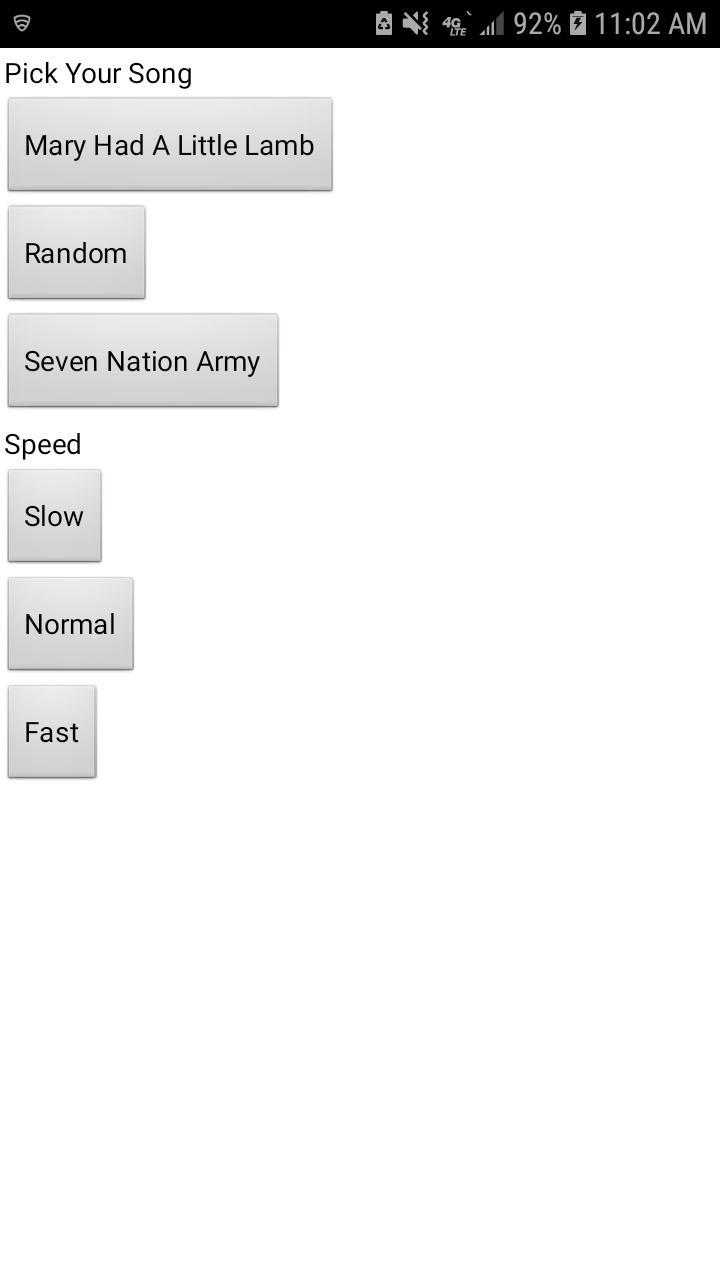The width and height of the screenshot is (720, 1280).
Task: Set the speed to Slow
Action: click(54, 516)
